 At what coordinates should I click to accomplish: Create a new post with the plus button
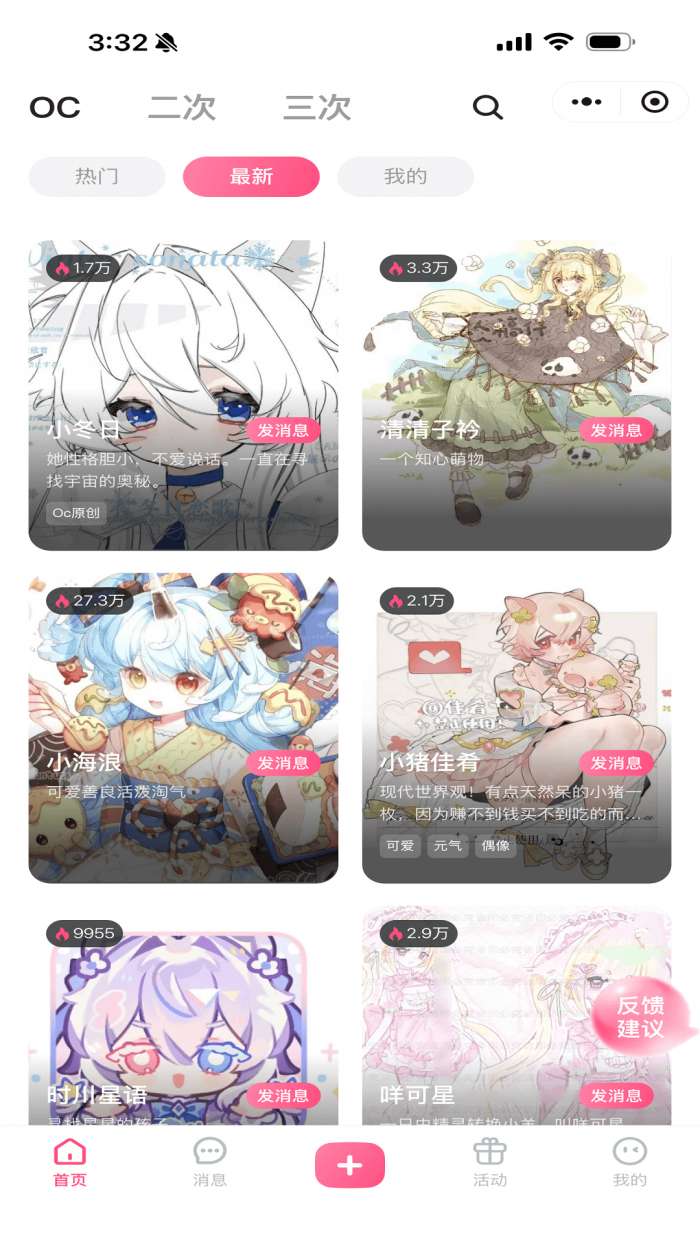[350, 1165]
